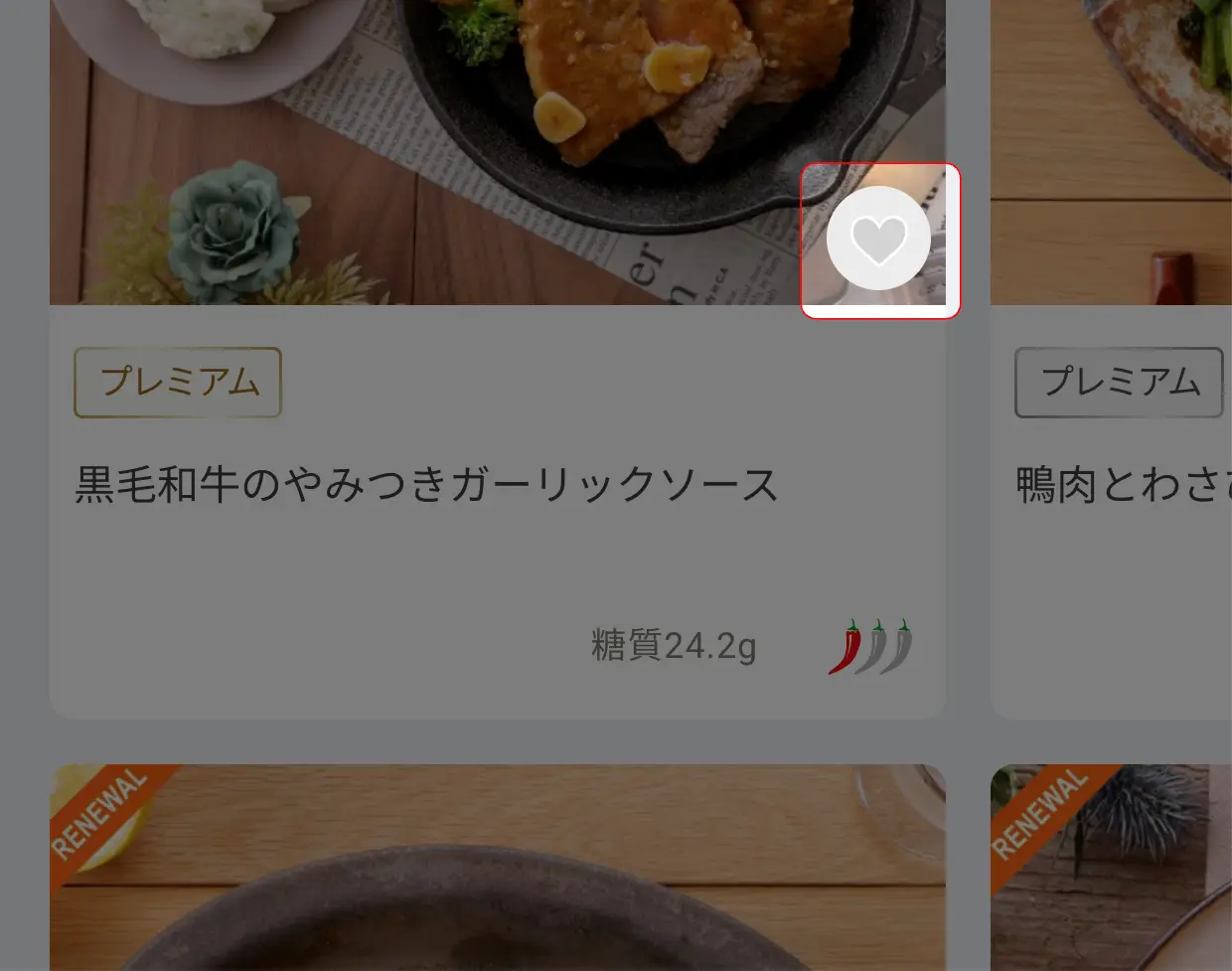Favorite the 黒毛和牛 dish with the heart icon

(879, 239)
